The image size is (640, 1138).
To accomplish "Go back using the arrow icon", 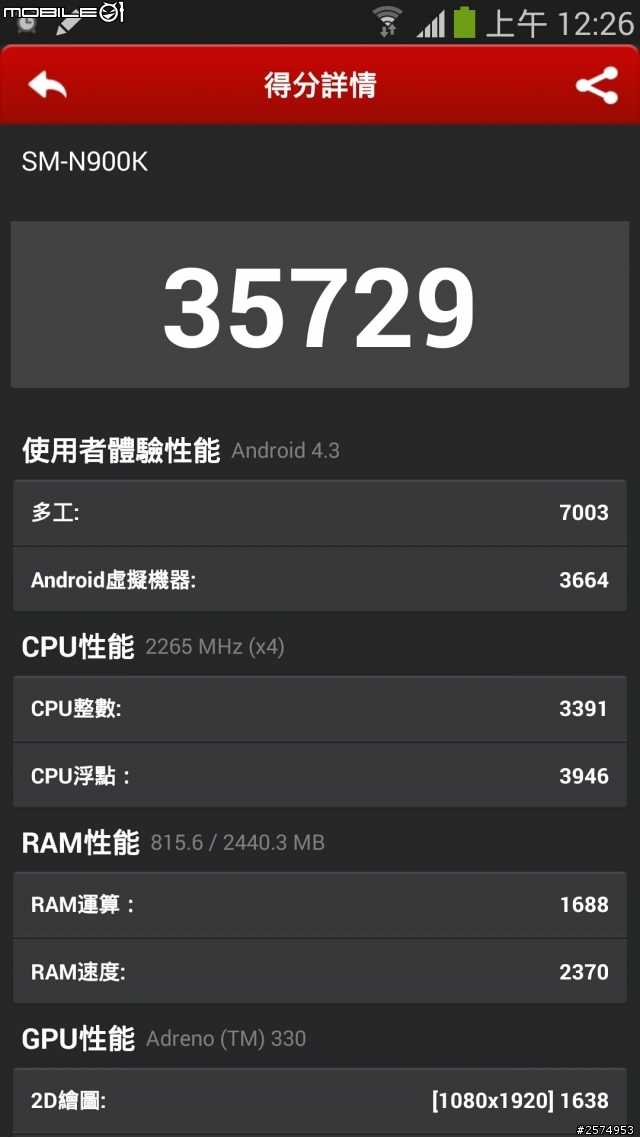I will (47, 86).
